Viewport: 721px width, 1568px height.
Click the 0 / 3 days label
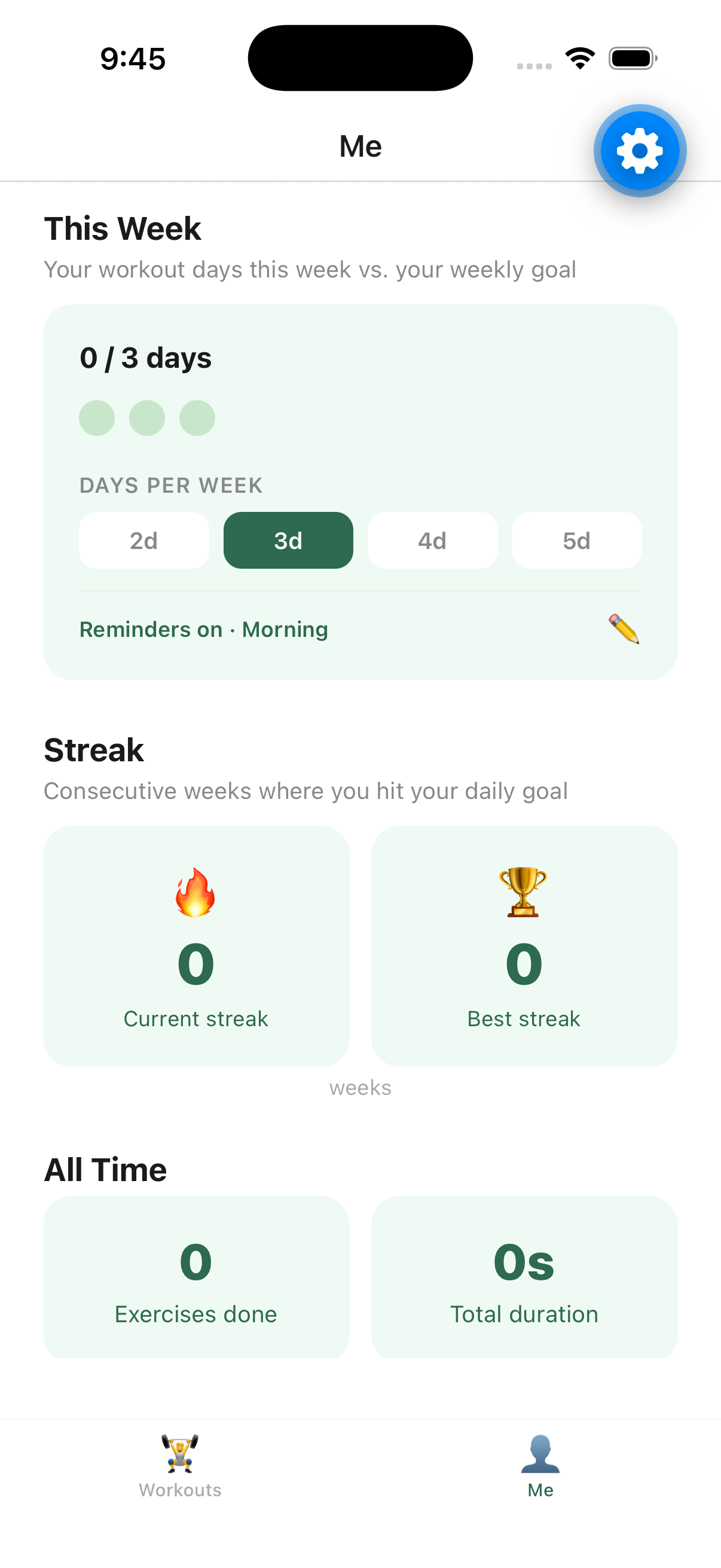[x=145, y=357]
